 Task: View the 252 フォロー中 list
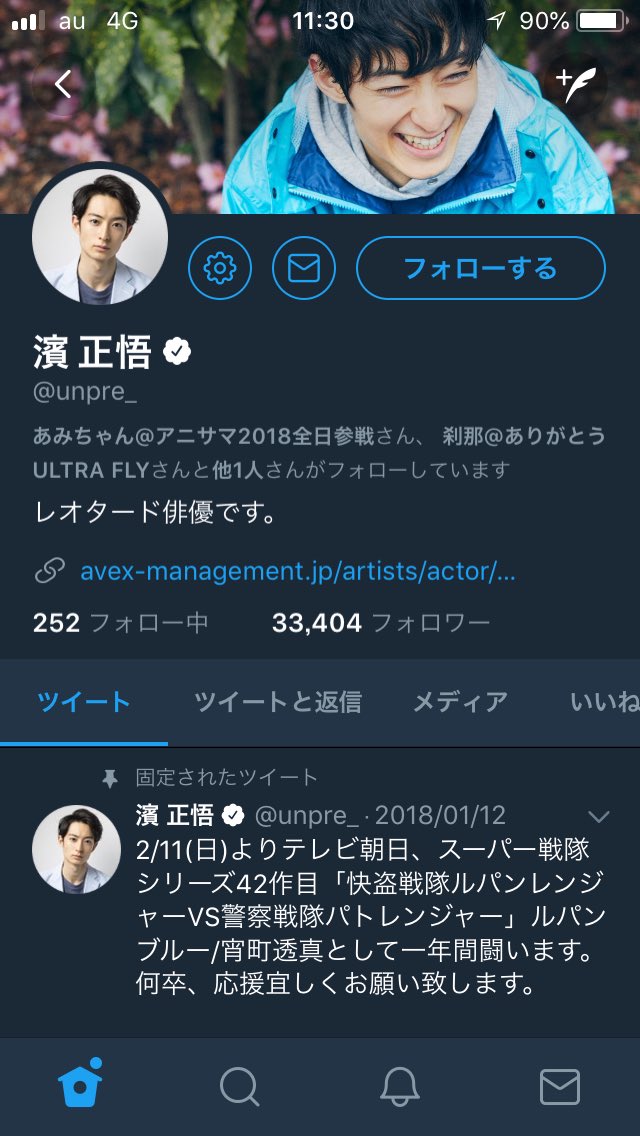[120, 623]
